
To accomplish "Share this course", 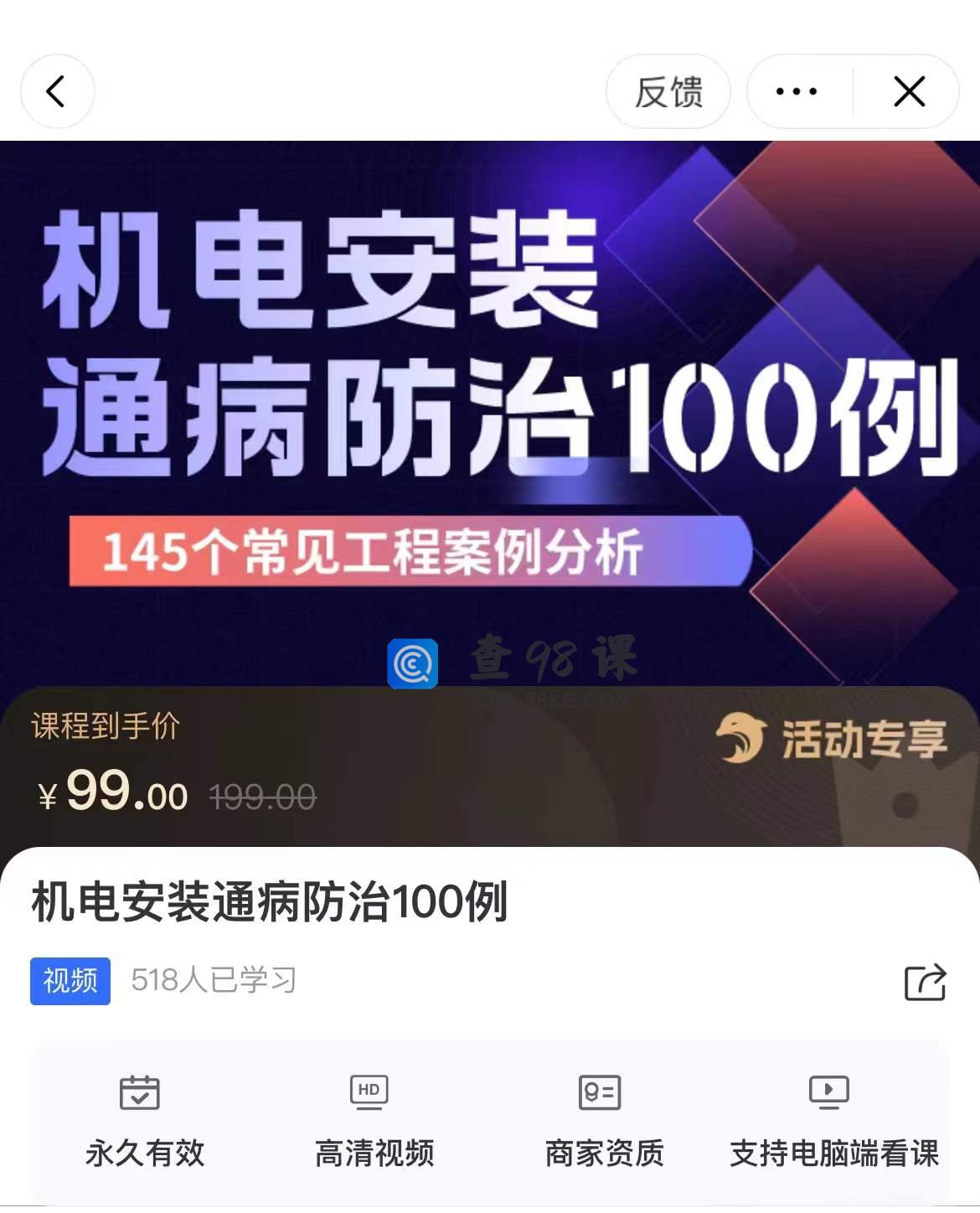I will 925,982.
